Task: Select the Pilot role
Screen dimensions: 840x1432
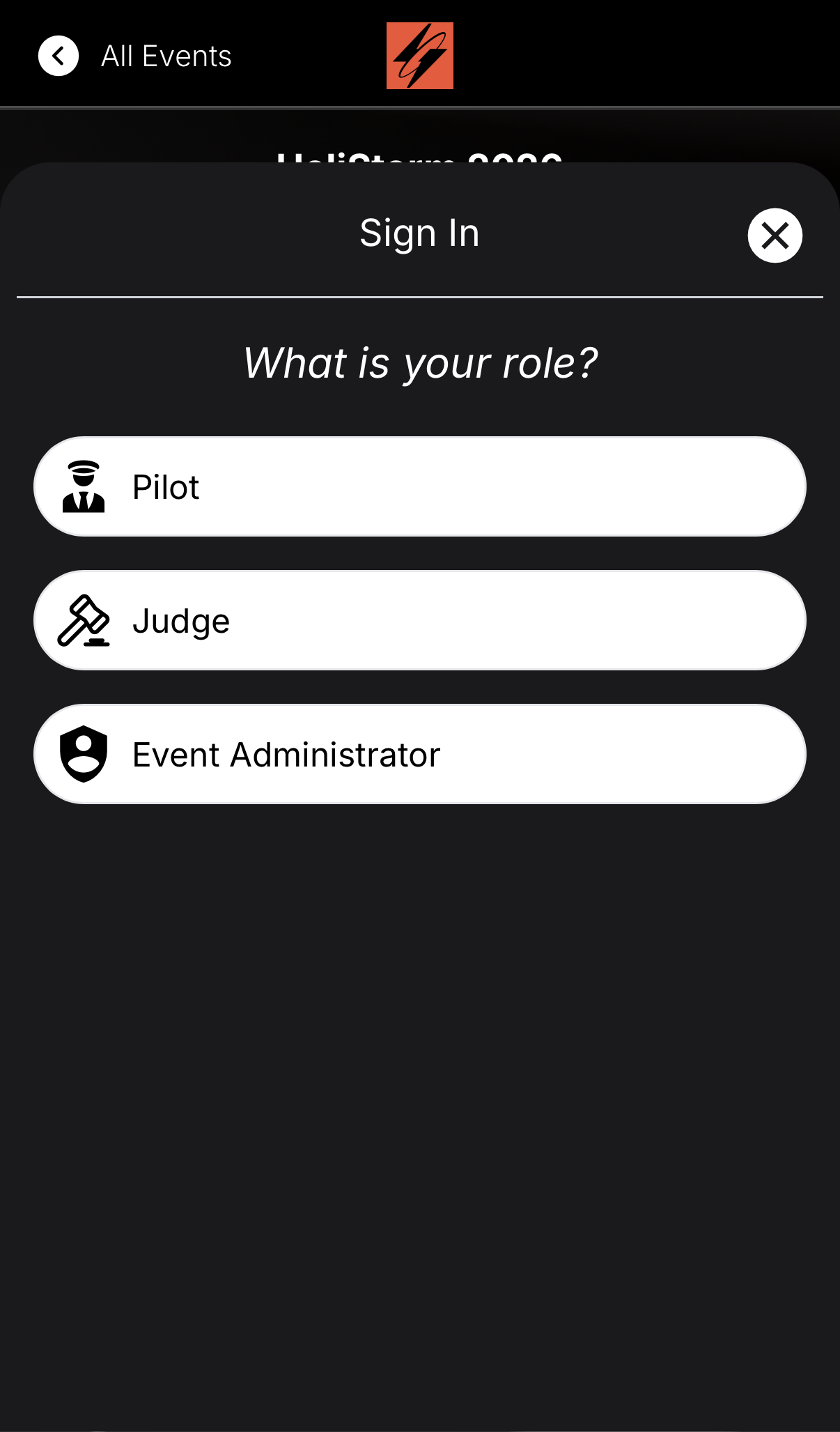Action: click(x=419, y=486)
